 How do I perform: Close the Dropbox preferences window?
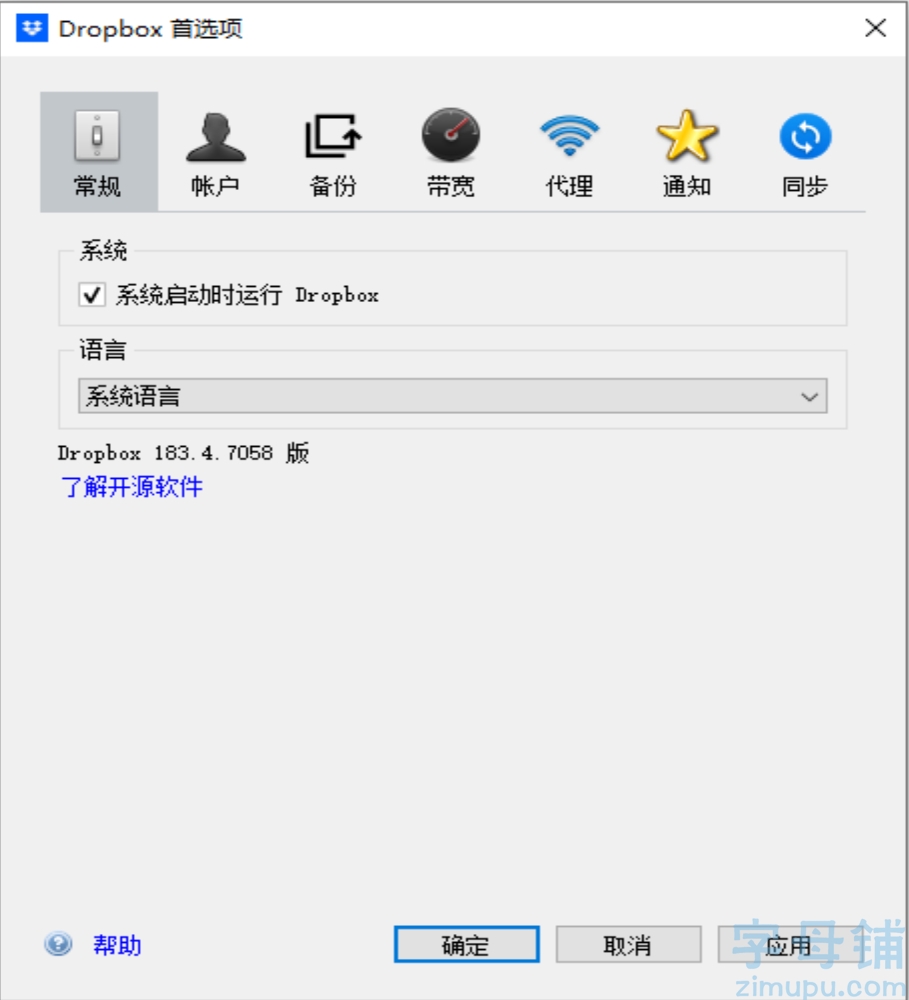[875, 28]
